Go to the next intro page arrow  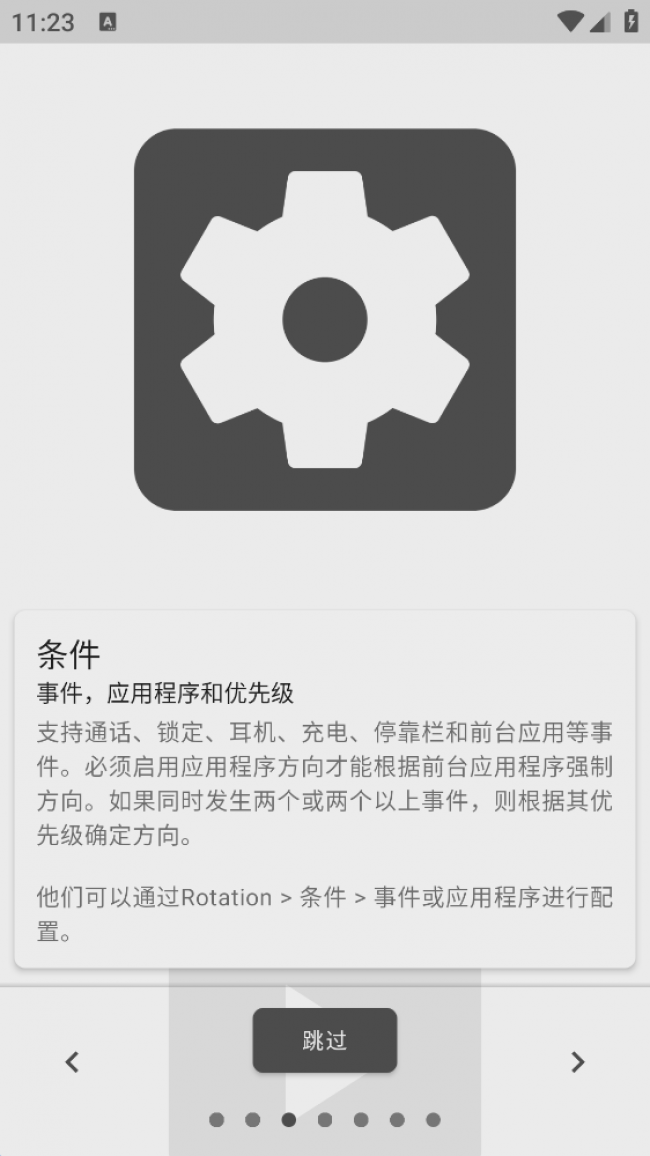coord(578,1062)
